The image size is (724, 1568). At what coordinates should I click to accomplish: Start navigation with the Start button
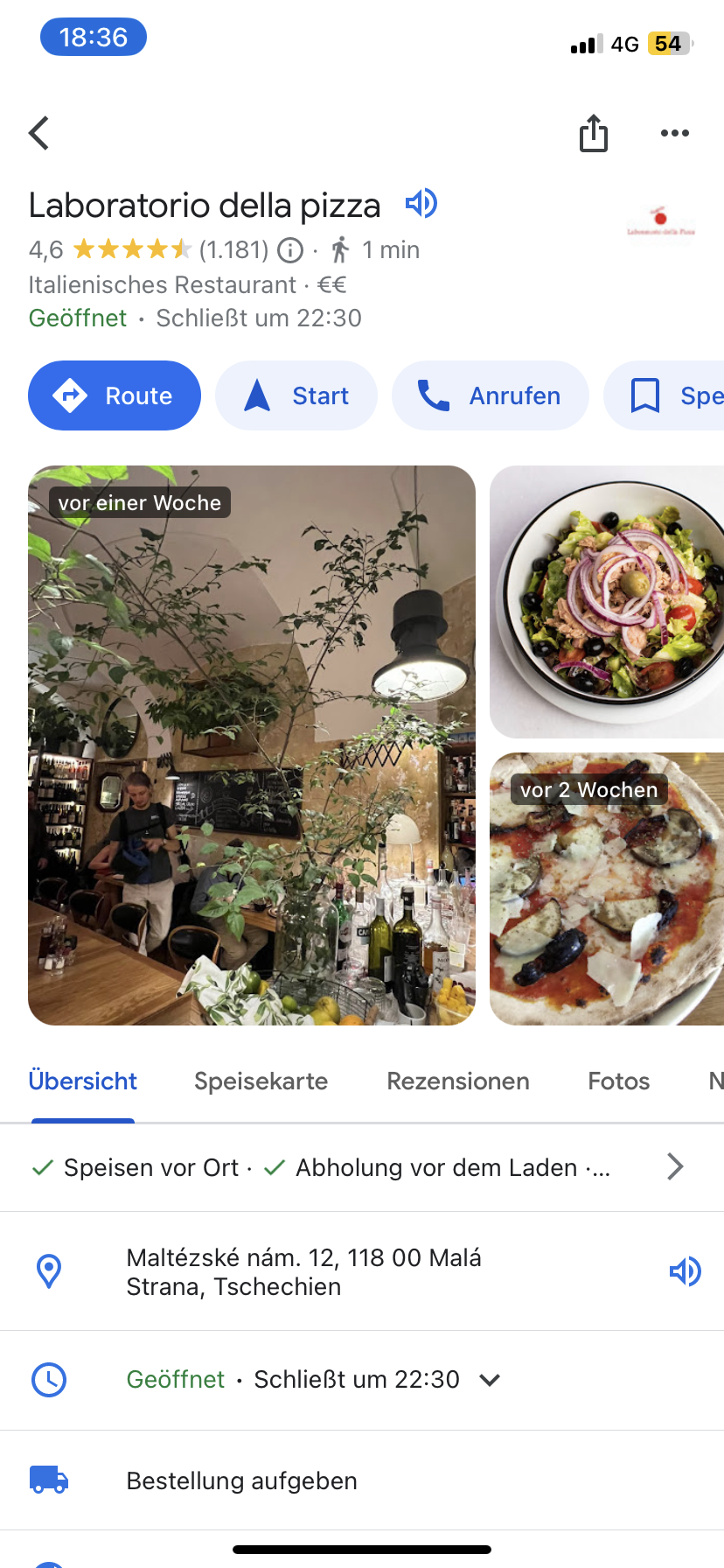click(296, 395)
